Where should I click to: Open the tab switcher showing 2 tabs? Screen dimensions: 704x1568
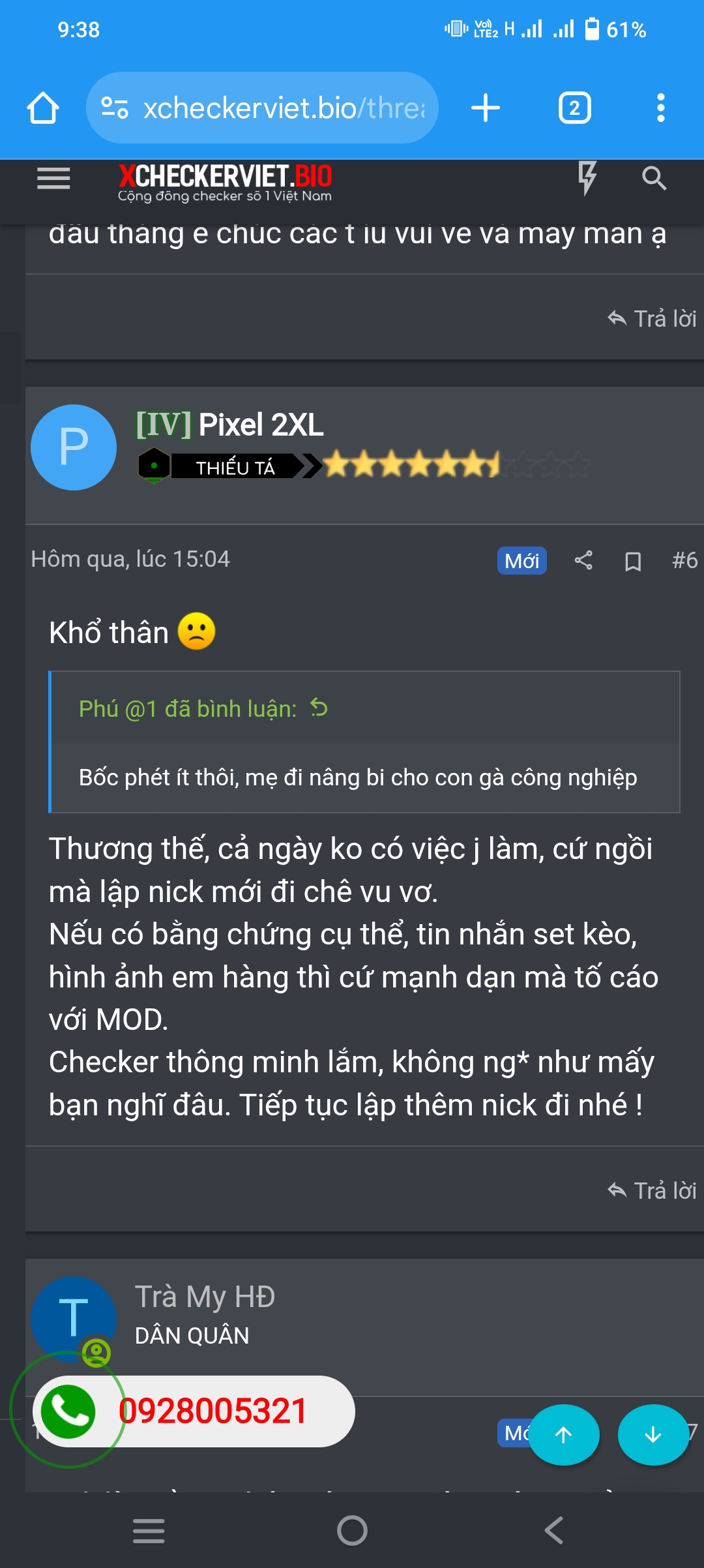tap(574, 108)
